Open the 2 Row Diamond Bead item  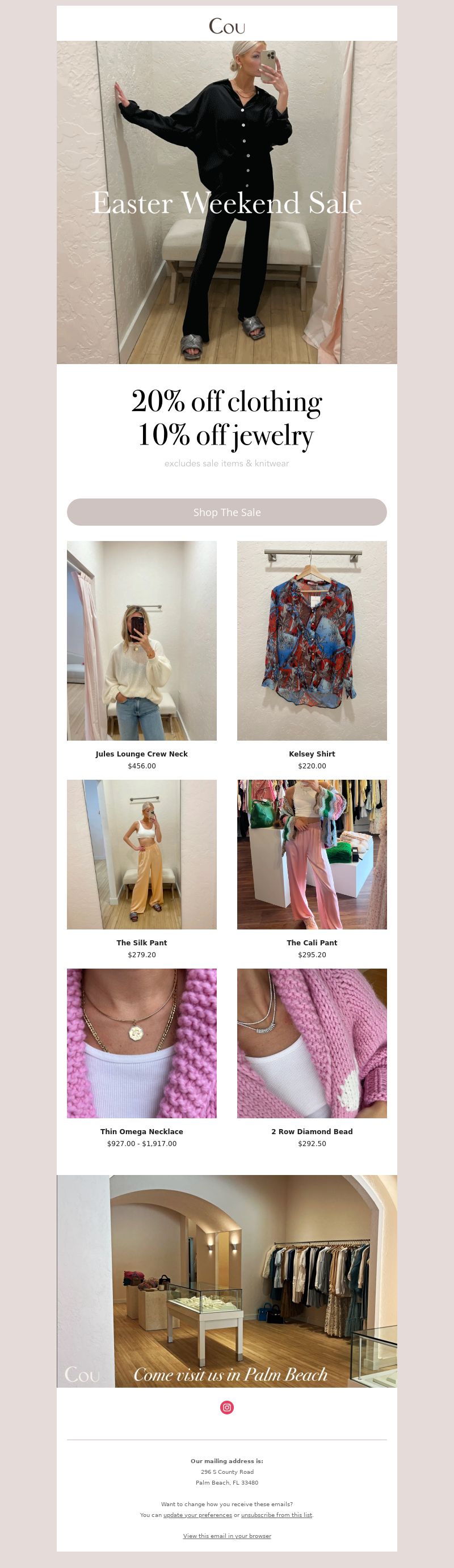312,1043
